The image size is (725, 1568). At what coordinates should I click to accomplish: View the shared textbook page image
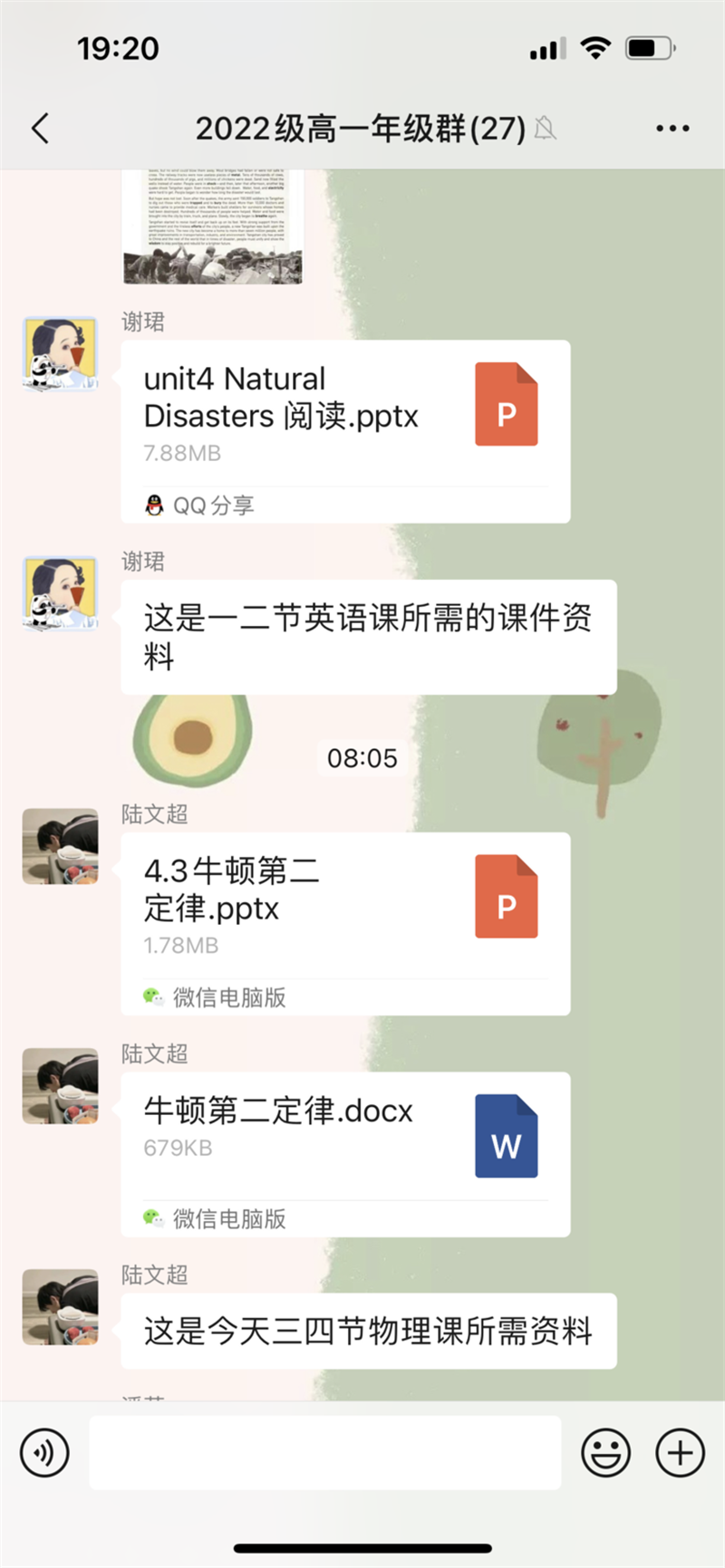coord(214,226)
